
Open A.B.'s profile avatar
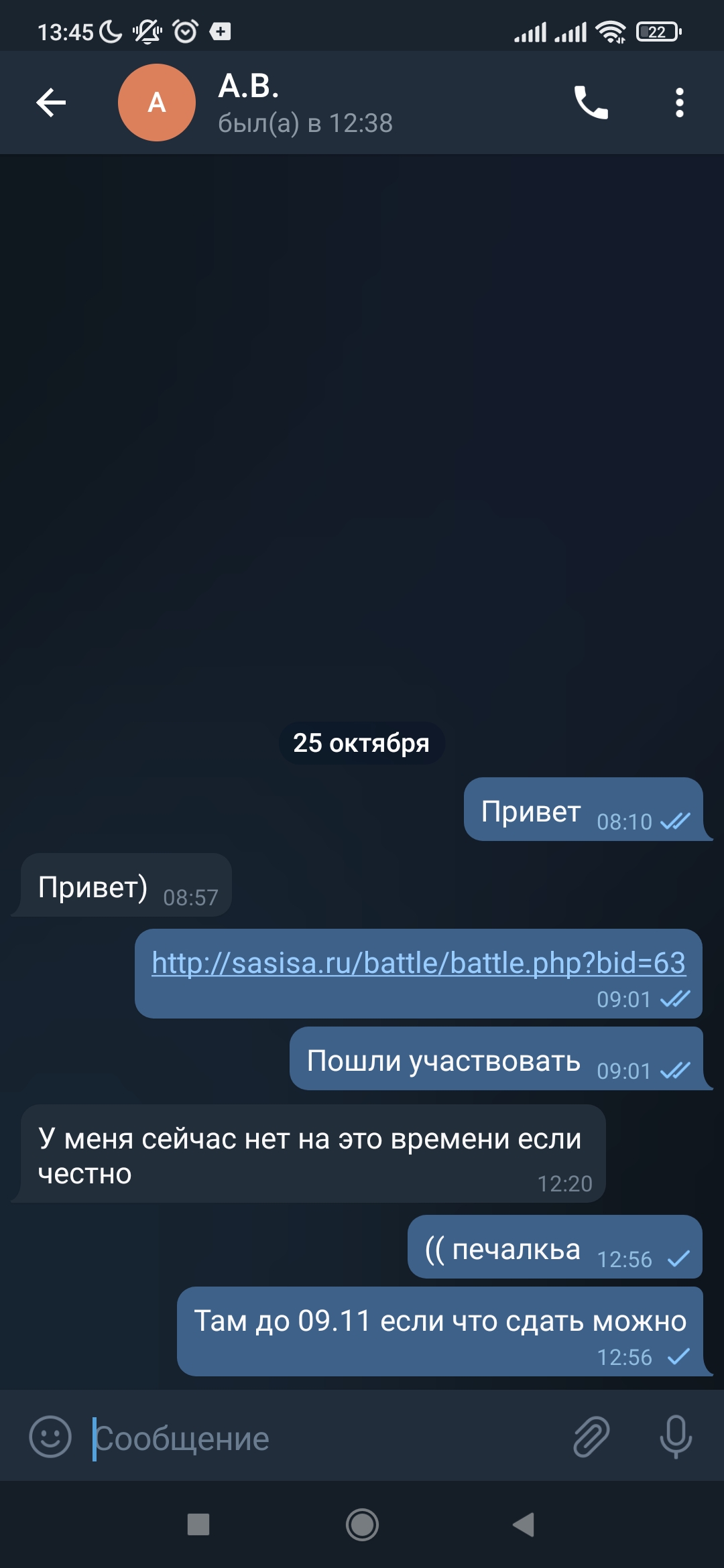(157, 103)
